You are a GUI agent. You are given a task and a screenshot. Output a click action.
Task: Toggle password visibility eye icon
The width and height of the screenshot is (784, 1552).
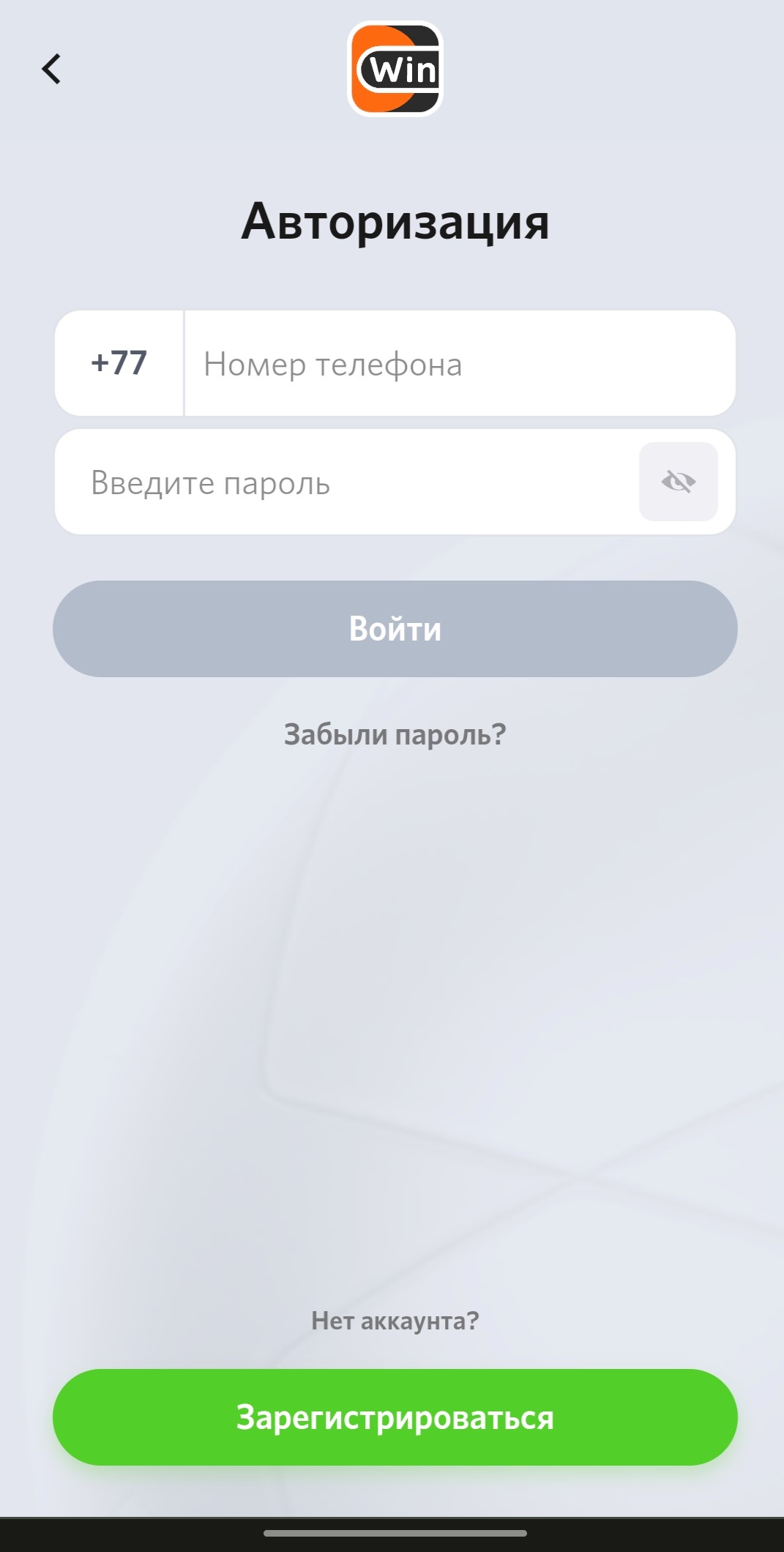pos(678,482)
